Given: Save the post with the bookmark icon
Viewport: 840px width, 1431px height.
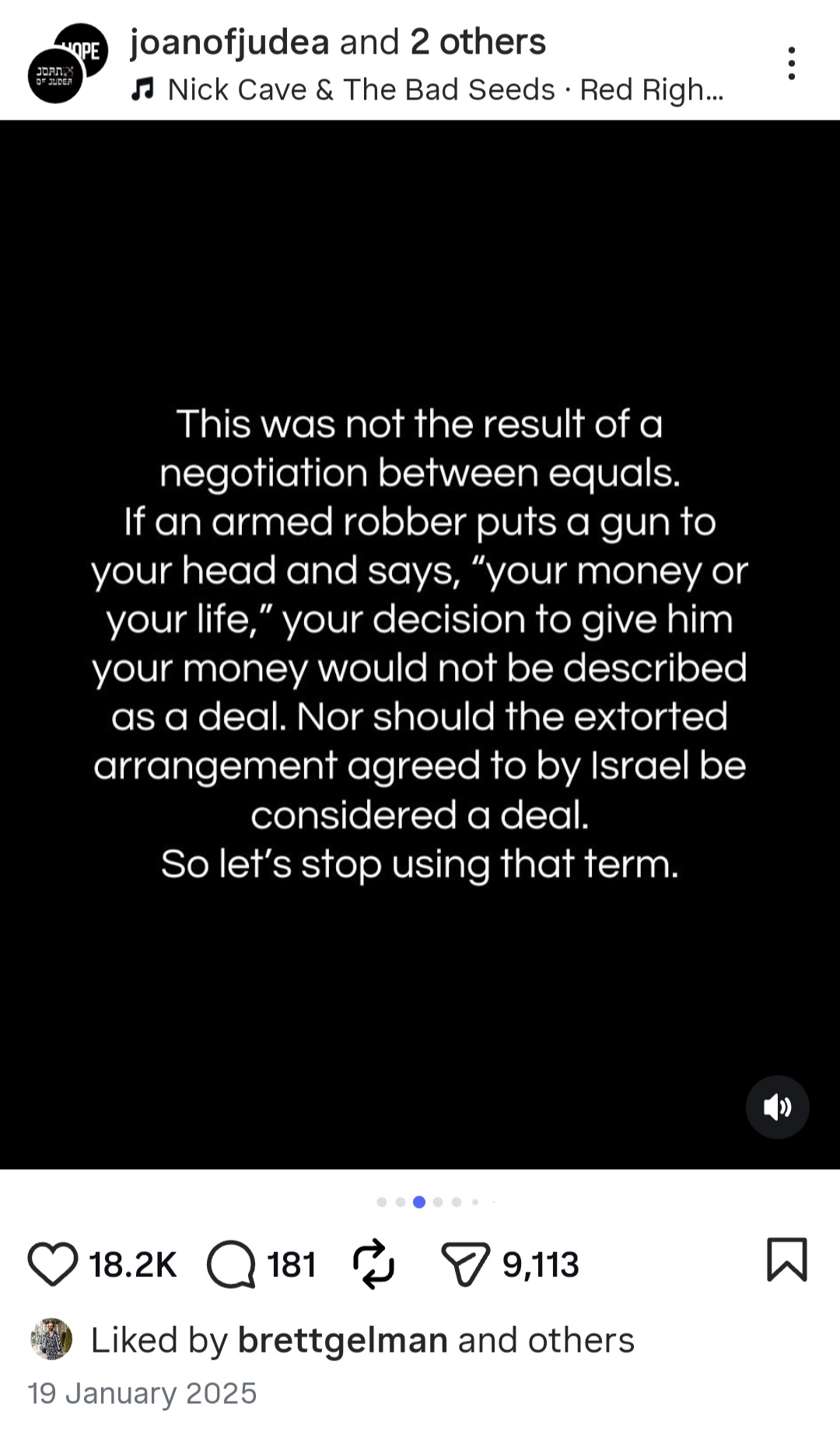Looking at the screenshot, I should pos(787,1259).
